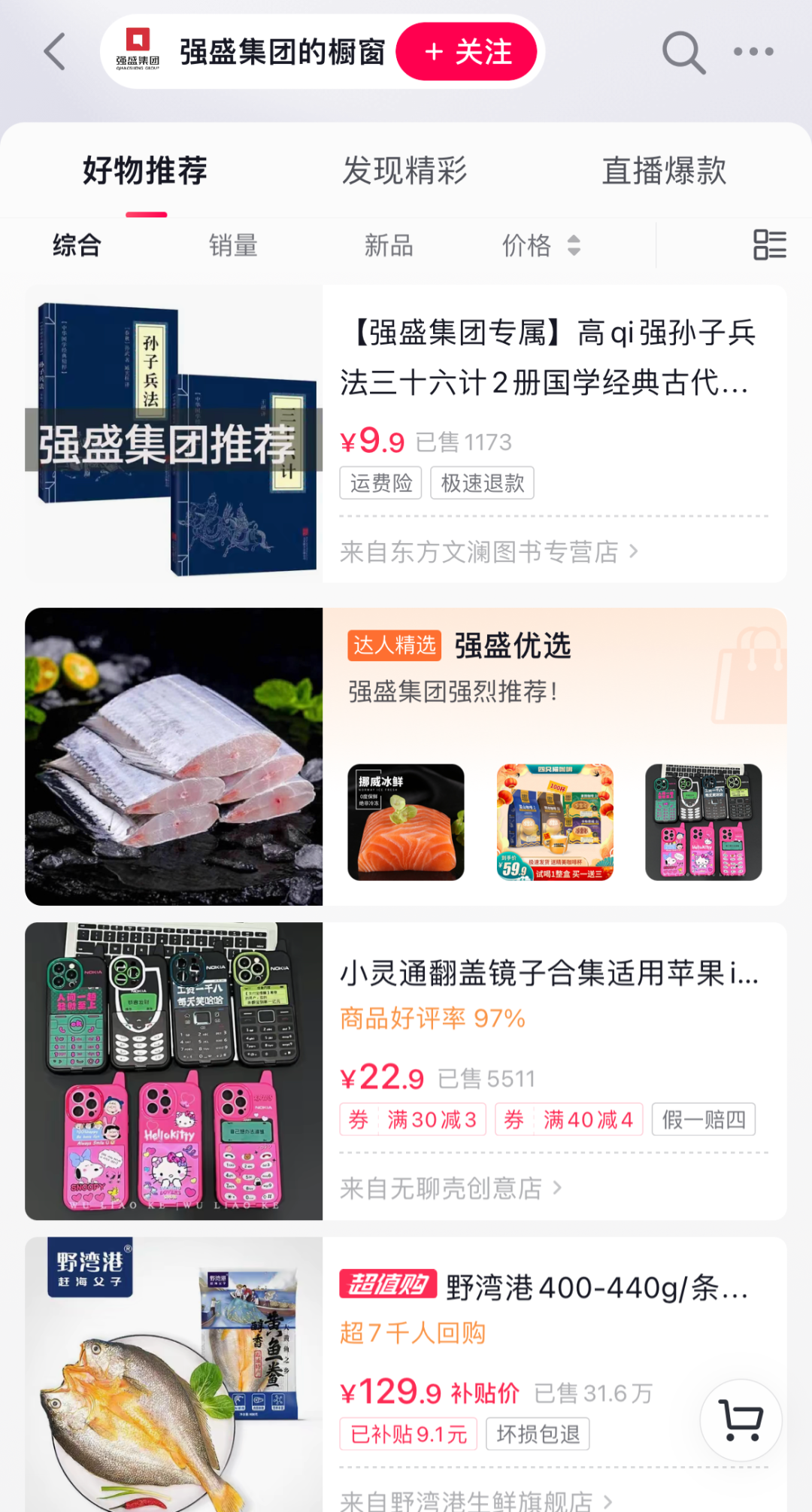The height and width of the screenshot is (1512, 812).
Task: Open the 小灵通翻盖镜子 phone case product
Action: click(549, 973)
